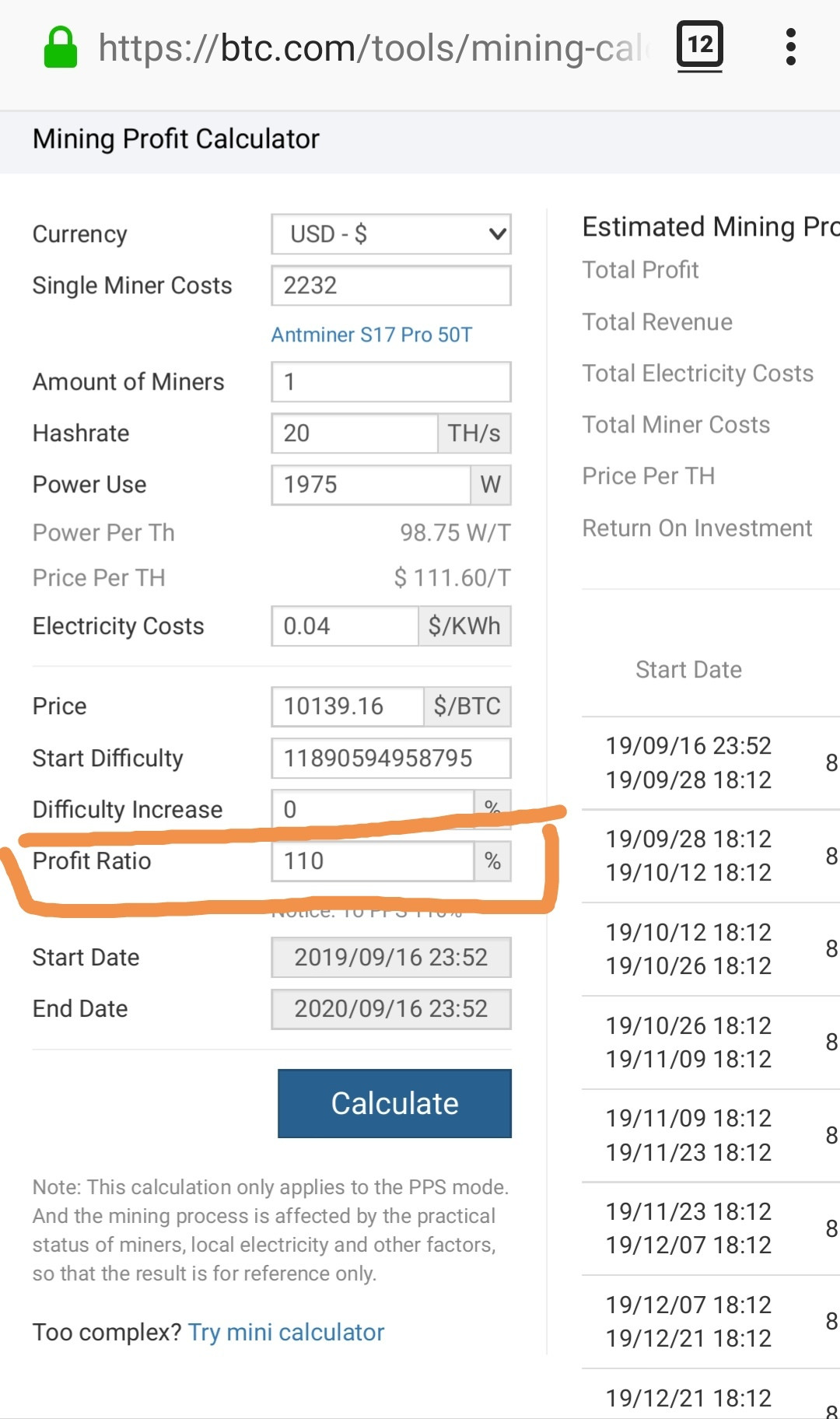The height and width of the screenshot is (1419, 840).
Task: Click the Antminer S17 Pro 50T link
Action: [373, 335]
